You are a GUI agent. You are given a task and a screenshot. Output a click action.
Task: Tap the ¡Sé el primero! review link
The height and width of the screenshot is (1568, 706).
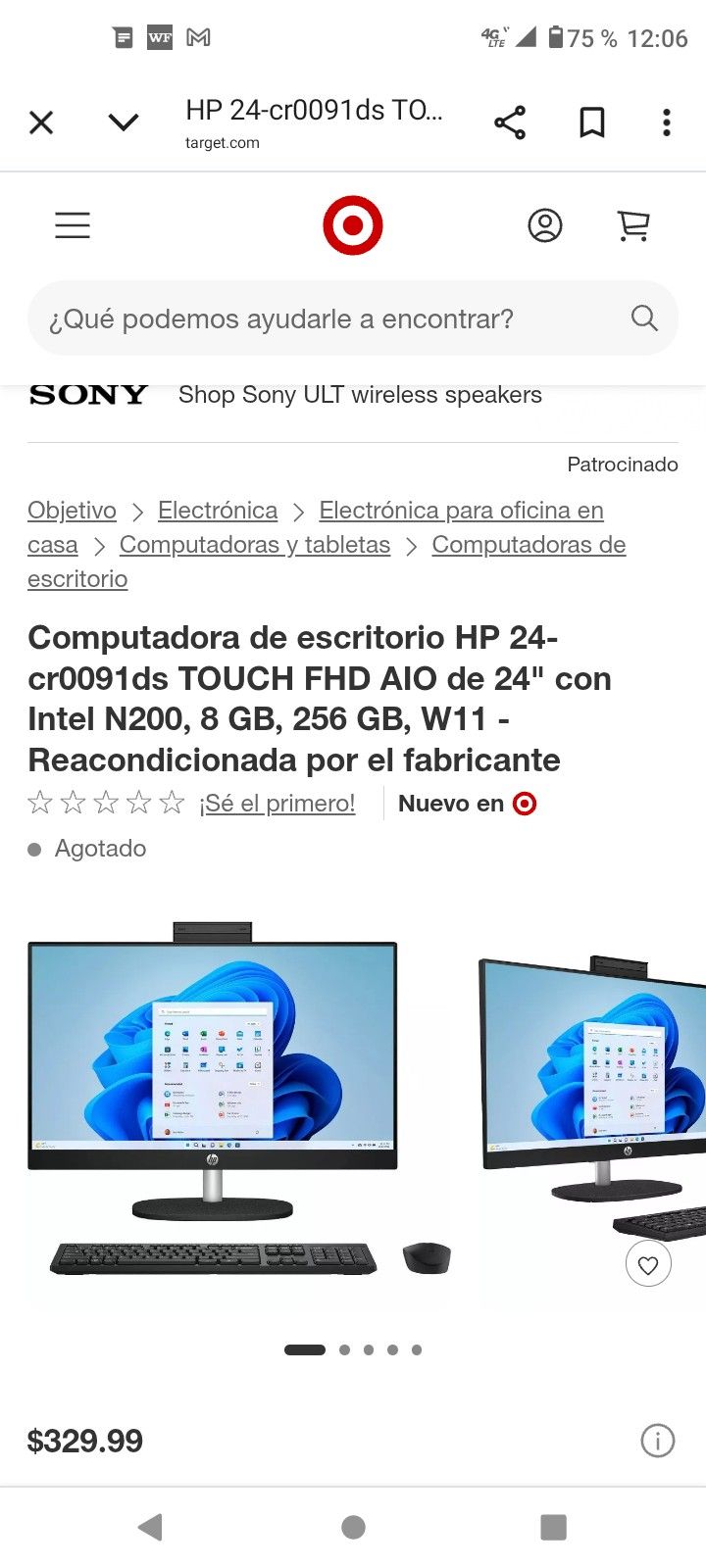[277, 804]
